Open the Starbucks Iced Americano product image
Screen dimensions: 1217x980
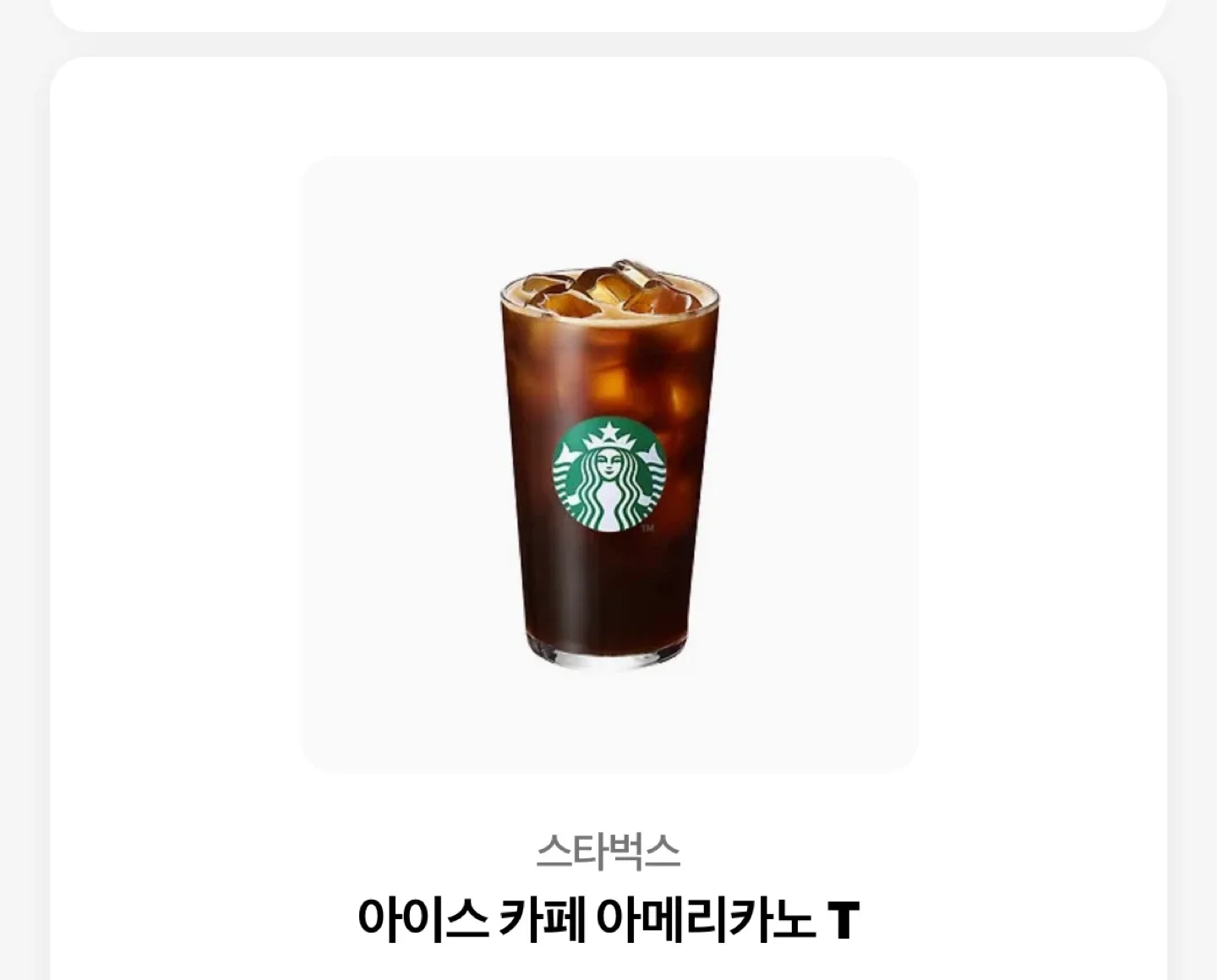pos(609,464)
